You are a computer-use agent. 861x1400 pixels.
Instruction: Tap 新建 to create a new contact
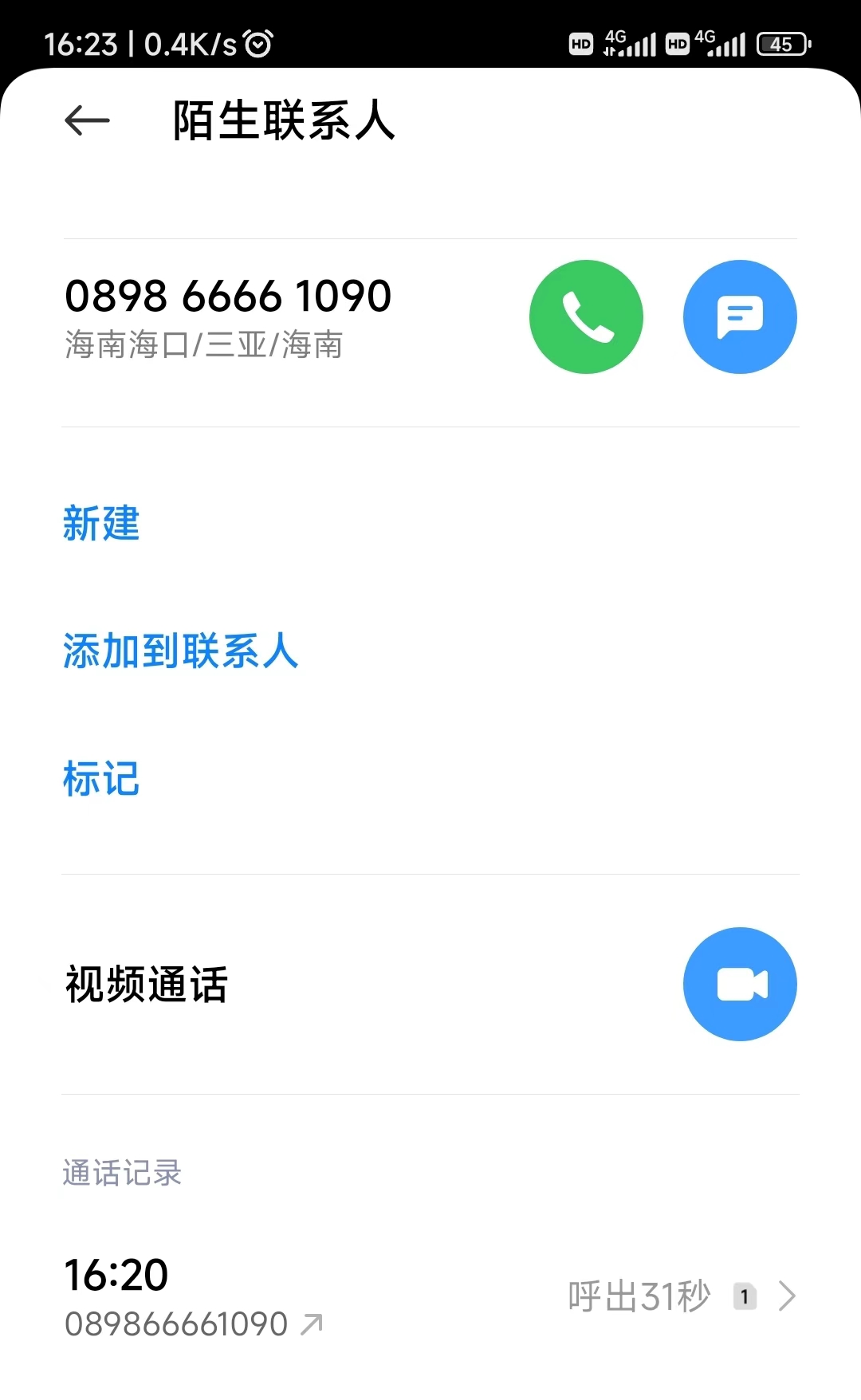101,524
